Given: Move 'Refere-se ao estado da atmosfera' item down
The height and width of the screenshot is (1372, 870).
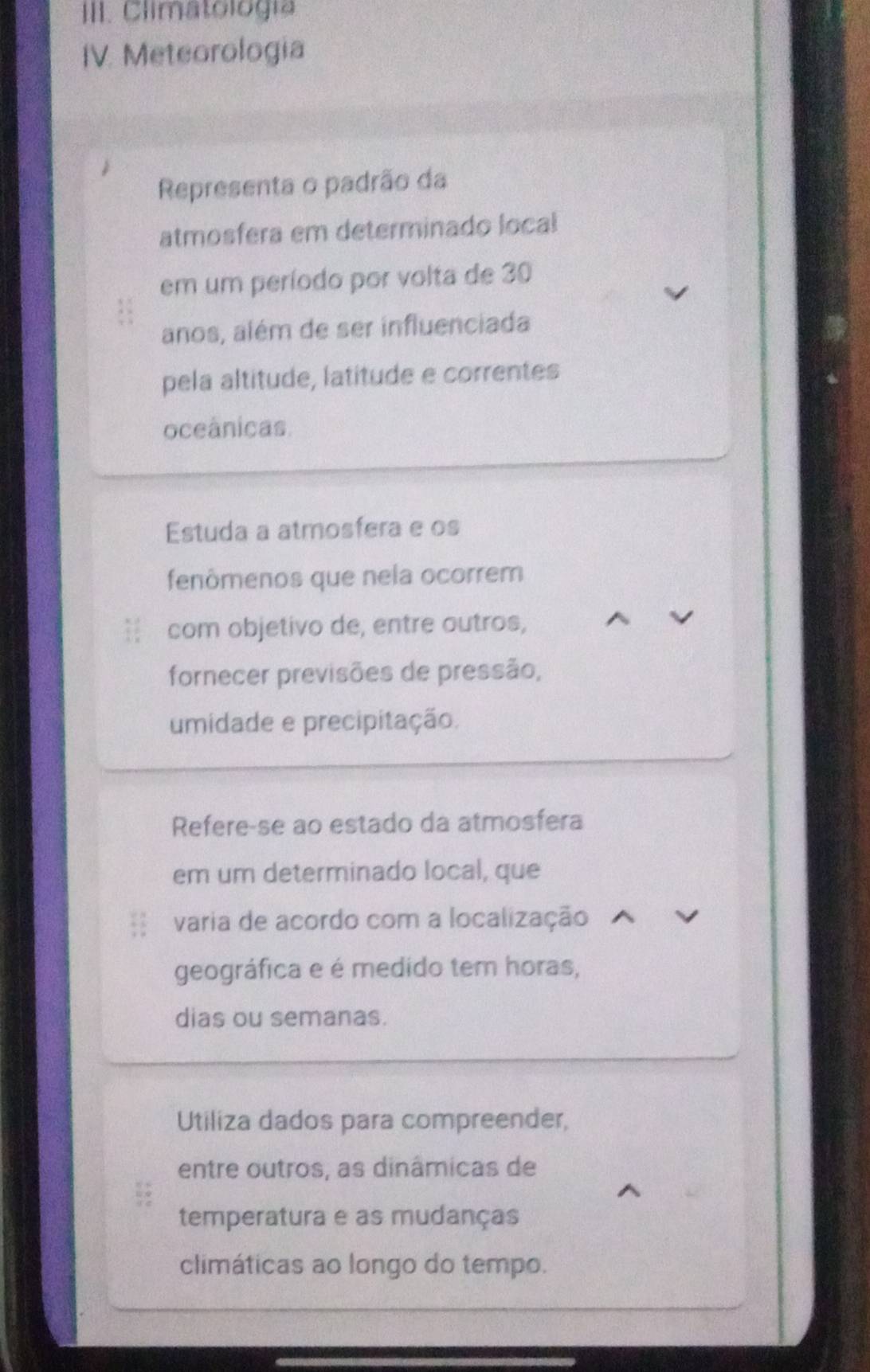Looking at the screenshot, I should coord(684,917).
